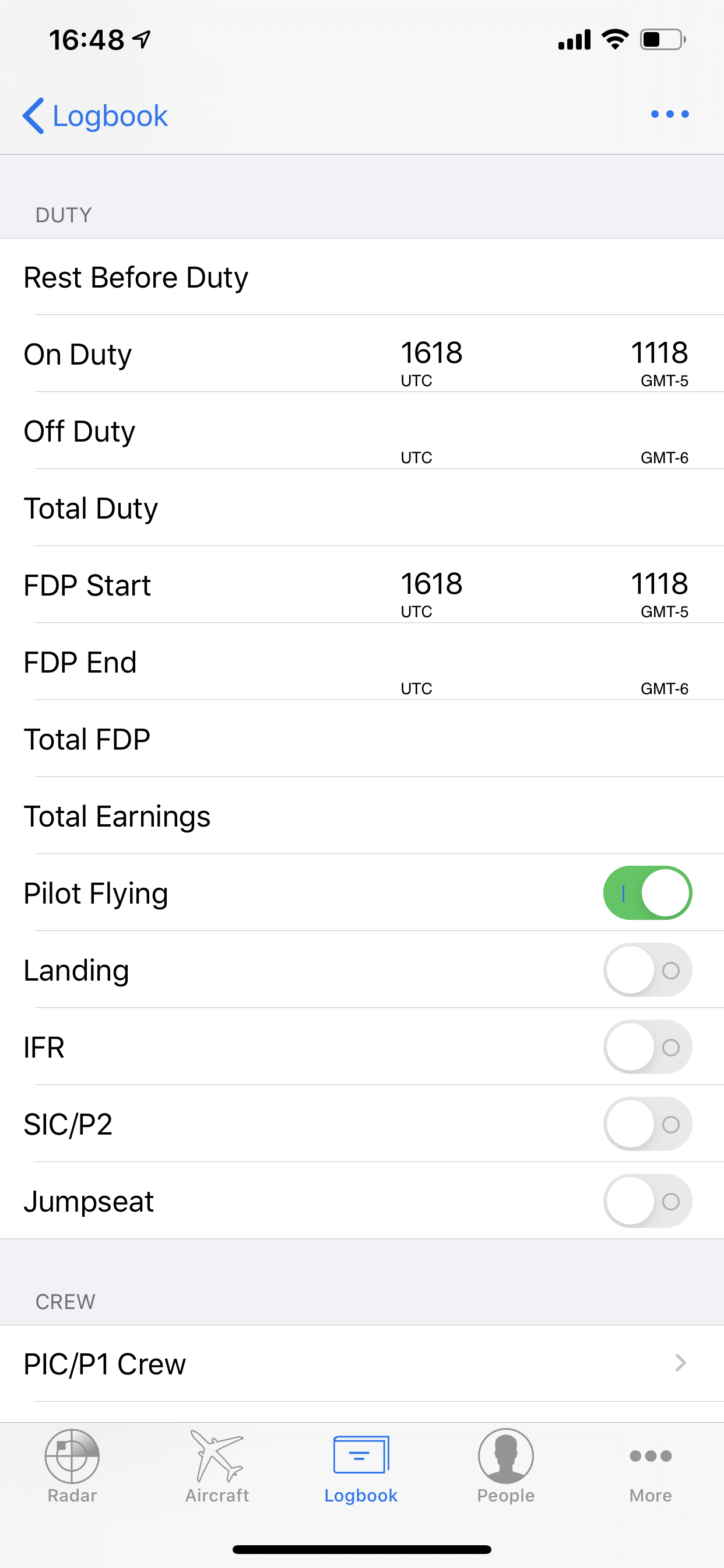Open the three-dot options menu

(x=669, y=114)
